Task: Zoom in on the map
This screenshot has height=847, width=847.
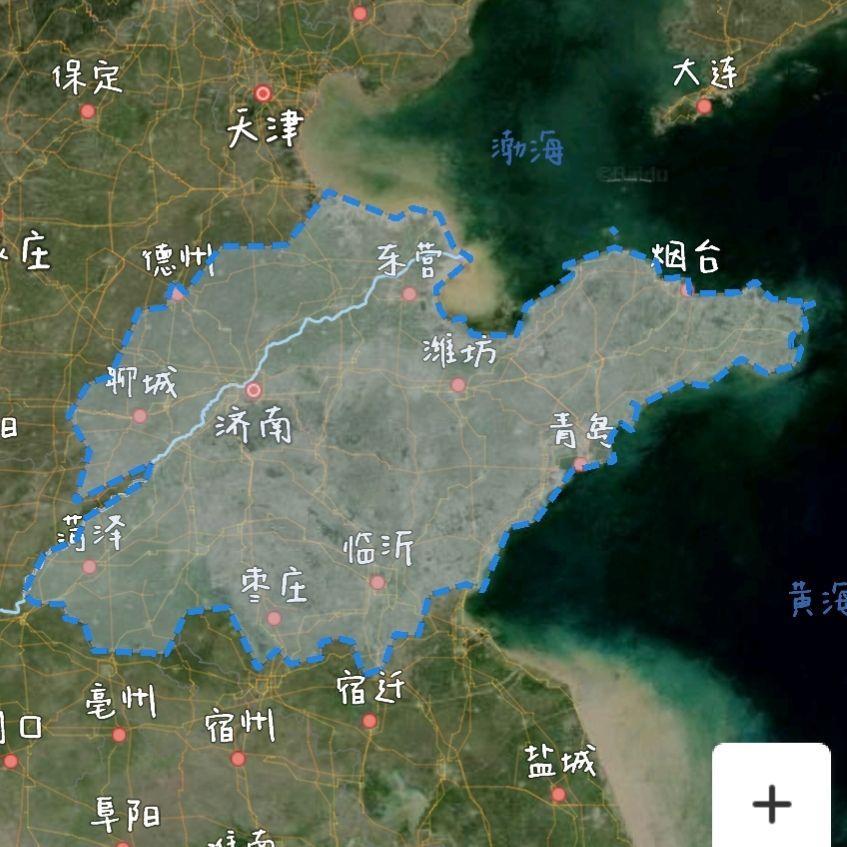Action: (x=771, y=802)
